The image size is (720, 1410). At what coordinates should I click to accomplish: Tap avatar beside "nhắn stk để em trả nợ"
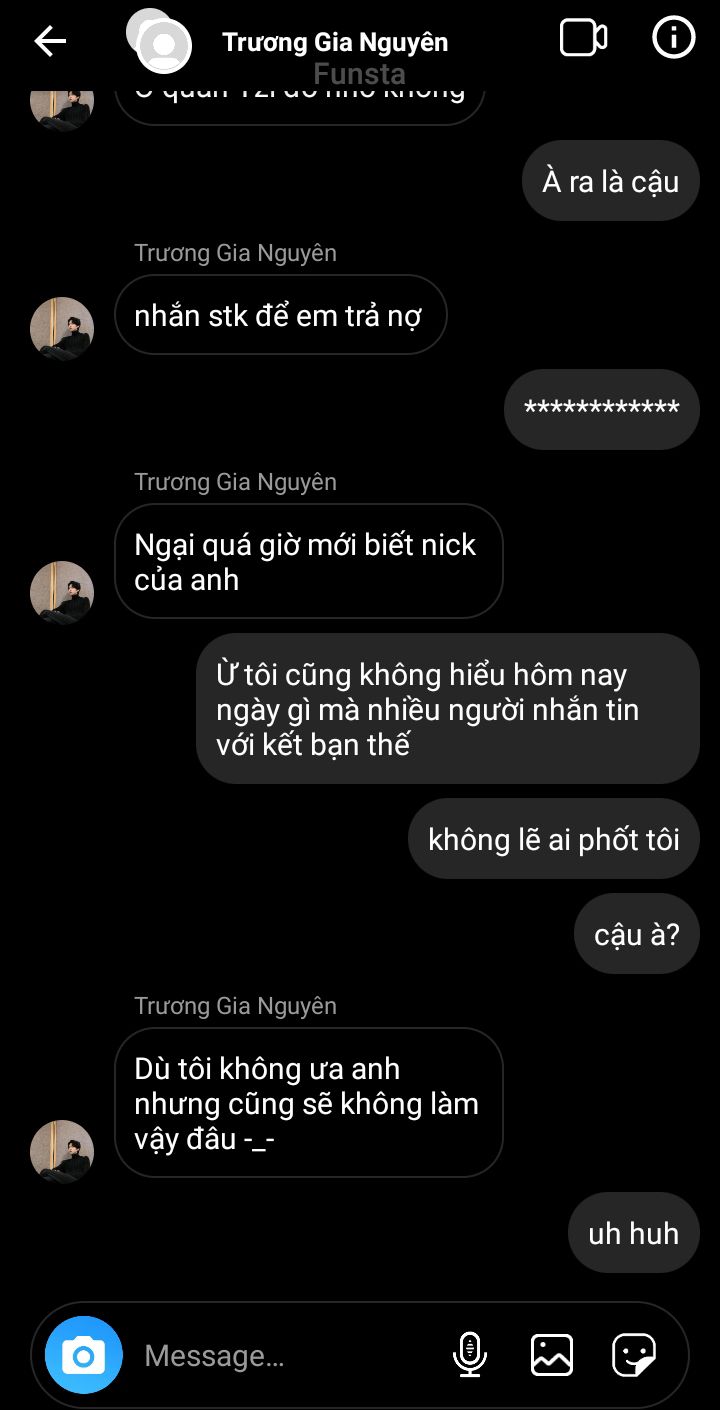(x=62, y=328)
